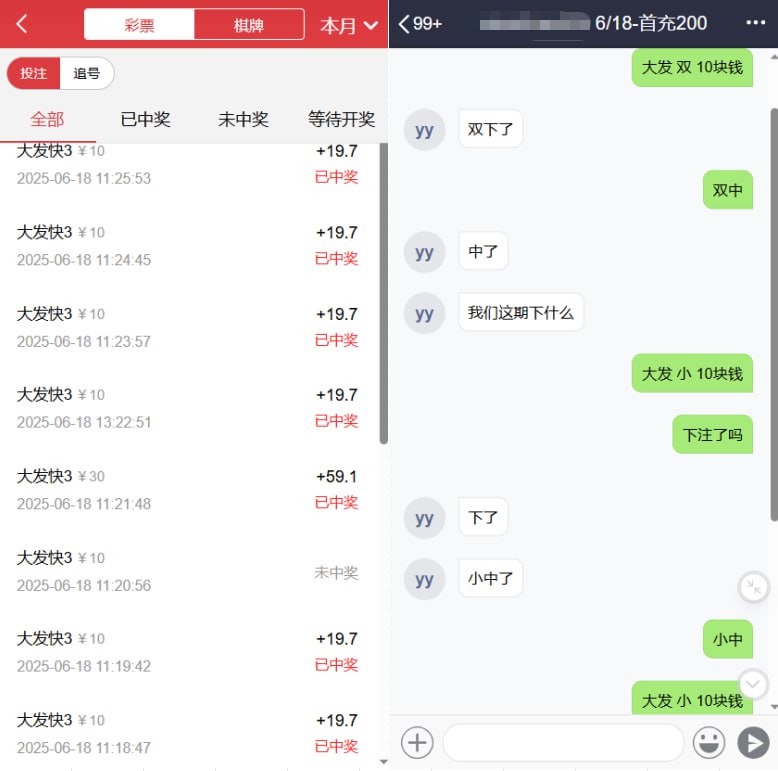
Task: Open the 等待开奖 tab
Action: pyautogui.click(x=341, y=119)
